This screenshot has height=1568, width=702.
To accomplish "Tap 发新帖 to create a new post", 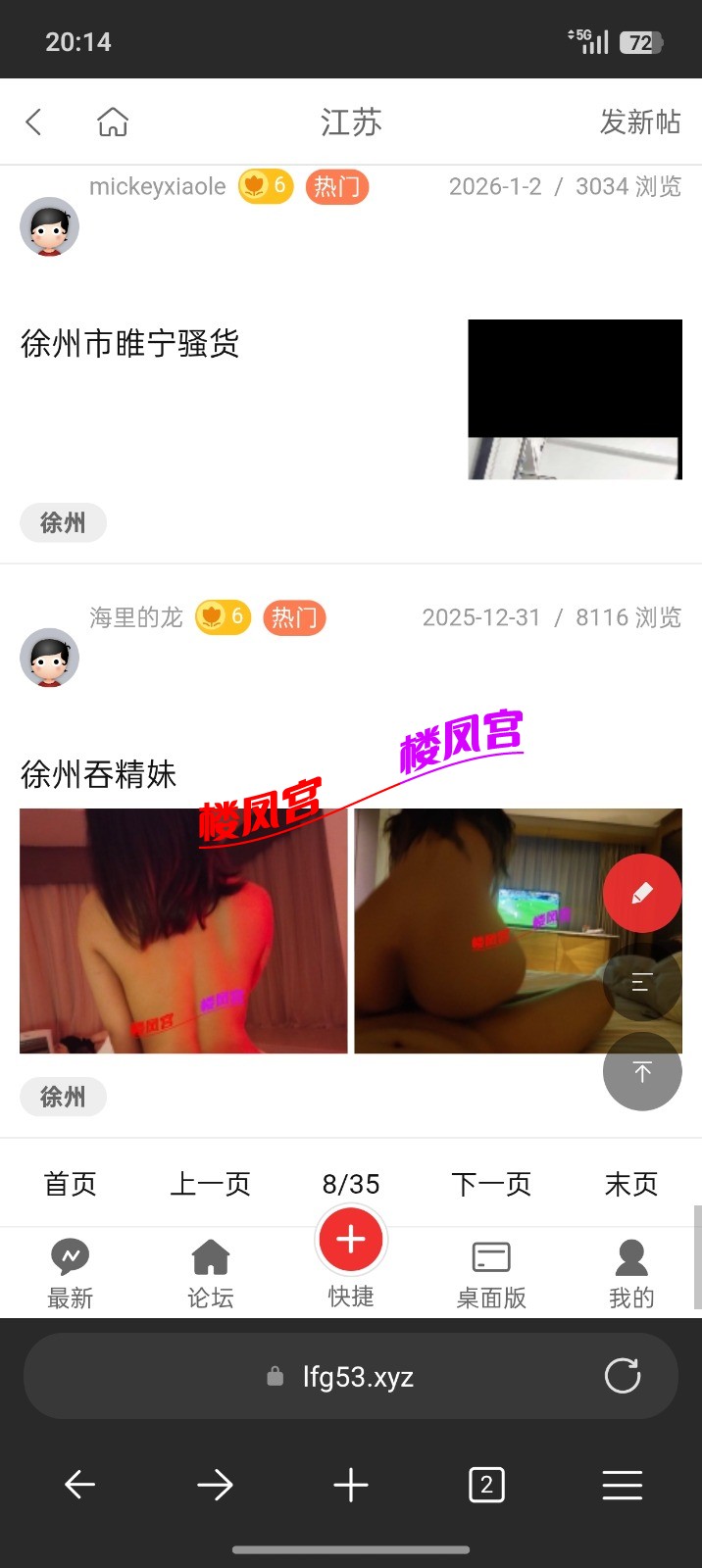I will point(640,122).
